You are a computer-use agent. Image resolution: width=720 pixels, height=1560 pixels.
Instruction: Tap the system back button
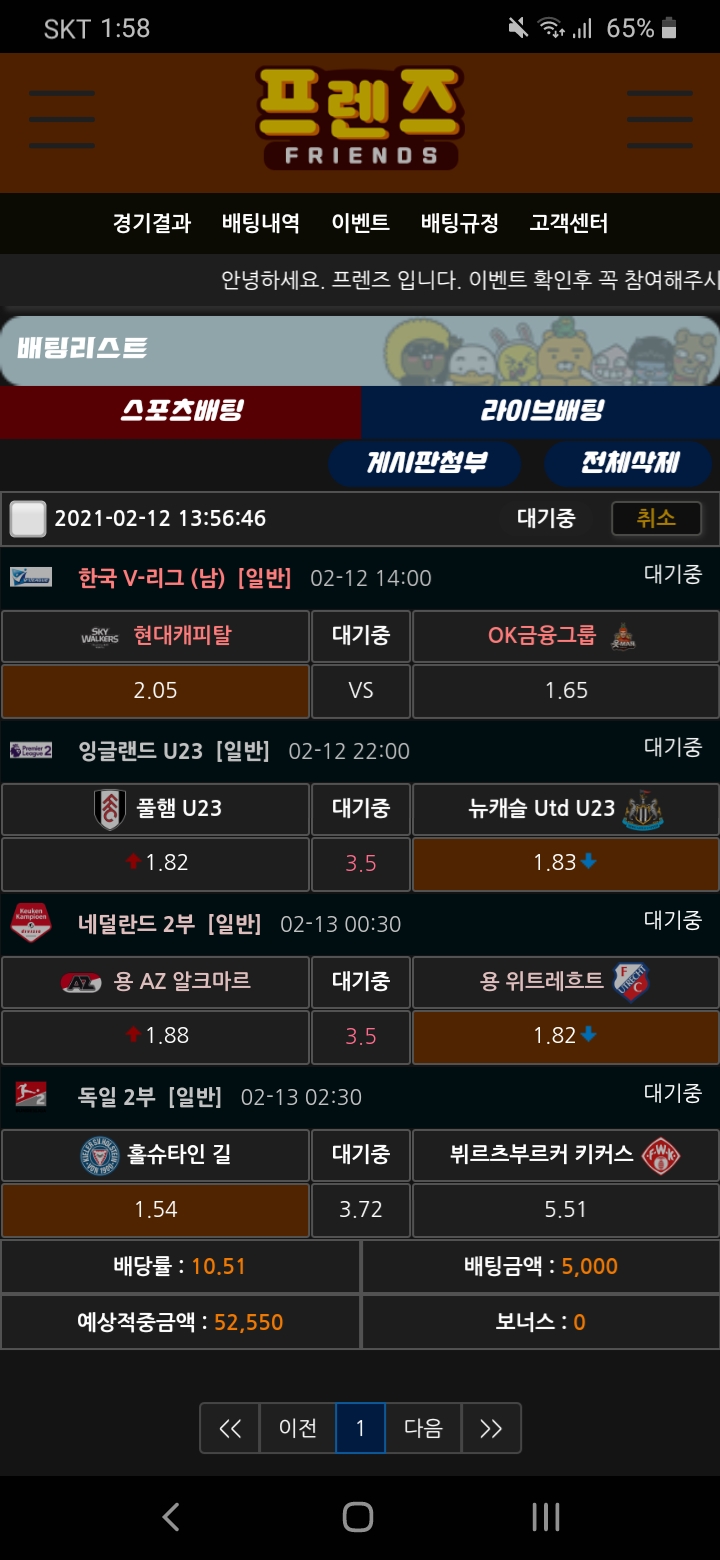click(171, 1517)
